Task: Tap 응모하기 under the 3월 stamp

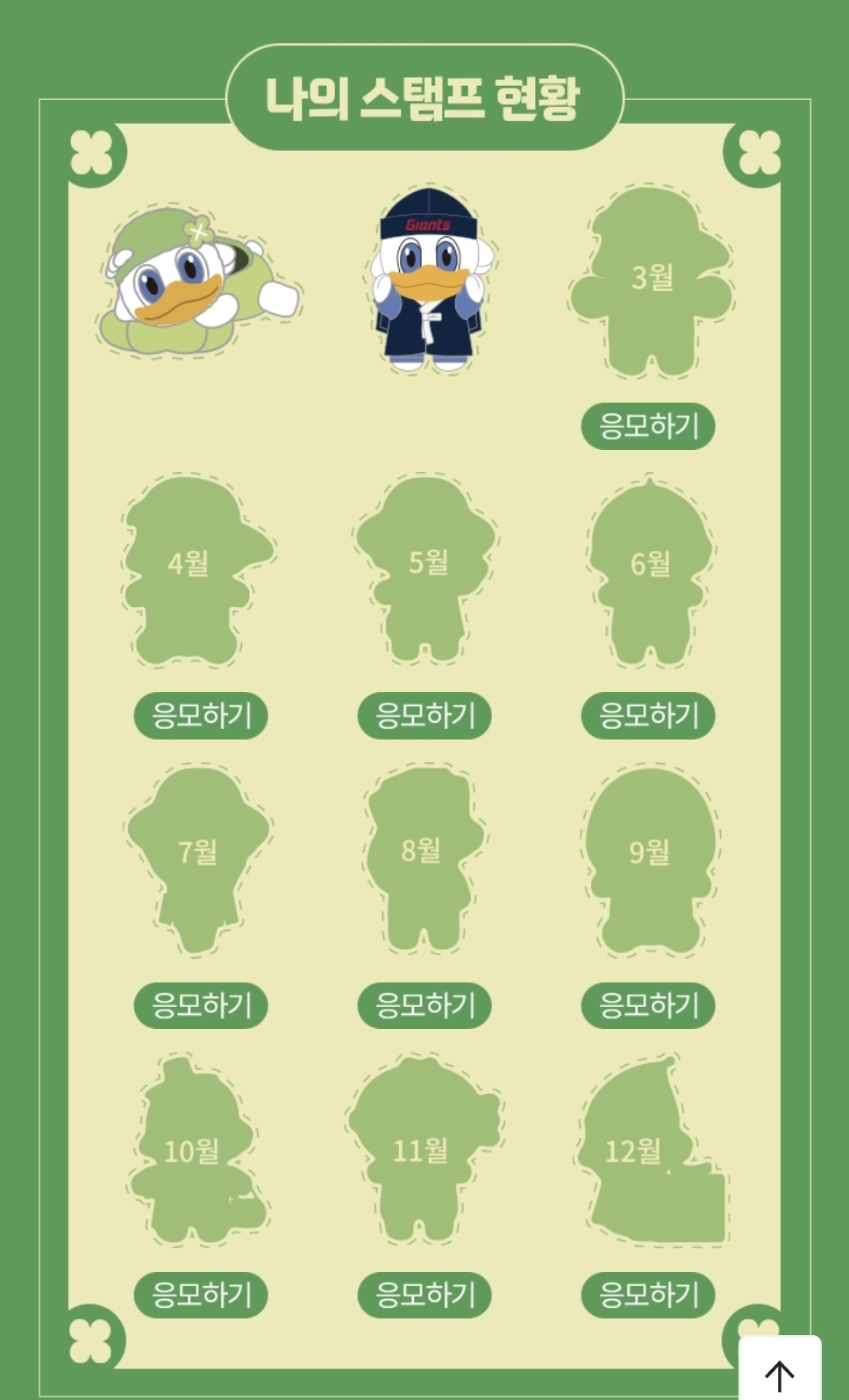Action: click(648, 426)
